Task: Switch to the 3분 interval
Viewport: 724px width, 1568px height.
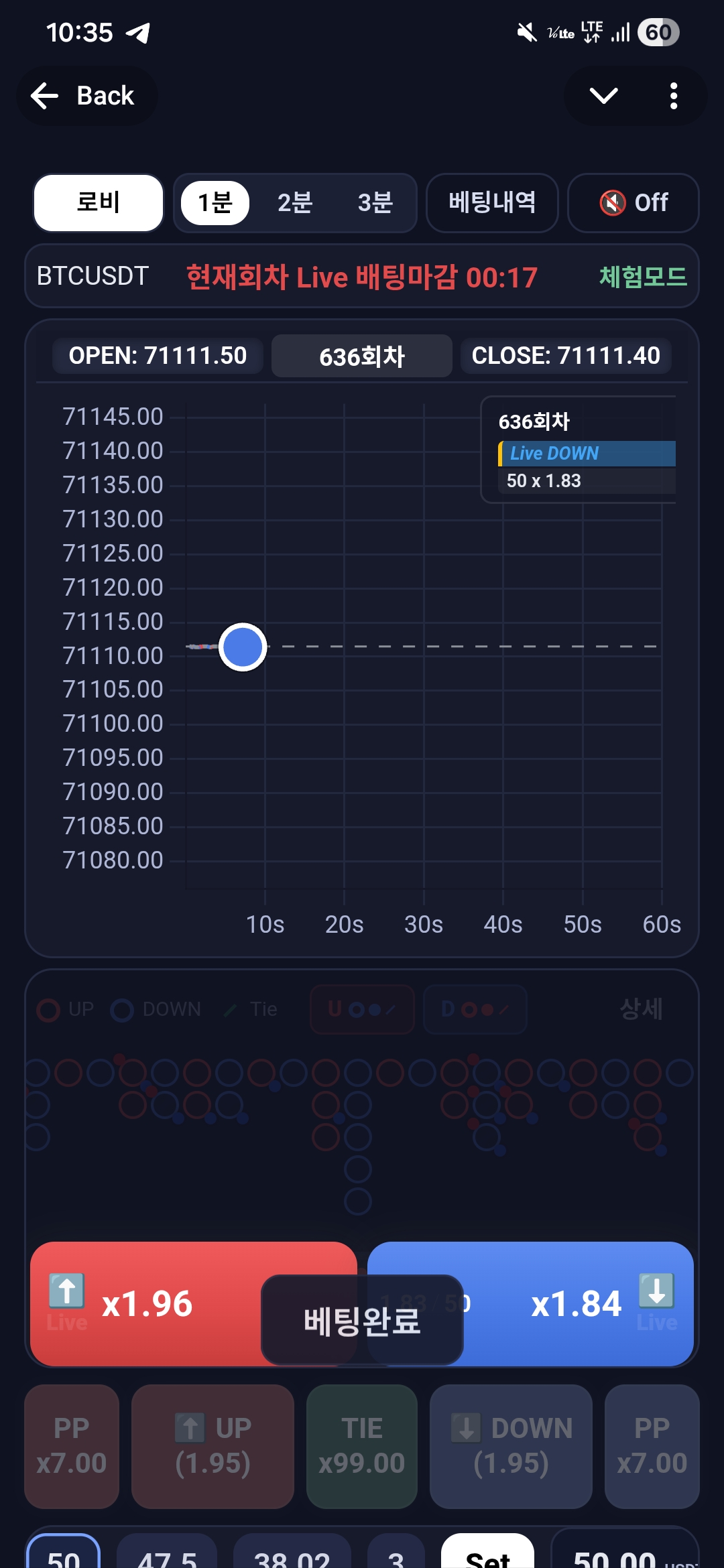Action: (375, 202)
